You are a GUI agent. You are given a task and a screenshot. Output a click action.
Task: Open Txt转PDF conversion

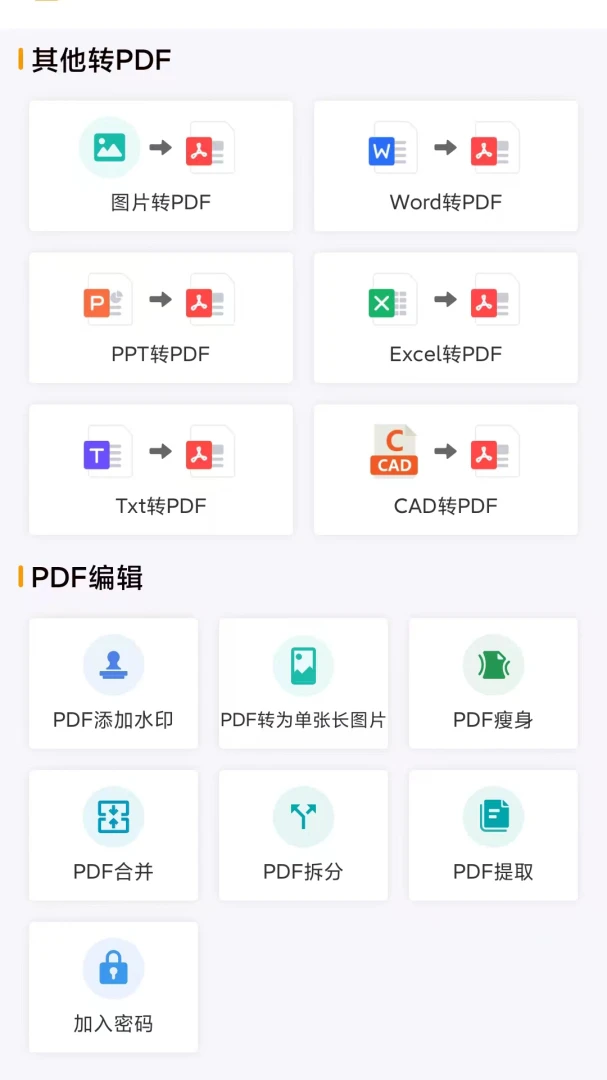(x=161, y=470)
